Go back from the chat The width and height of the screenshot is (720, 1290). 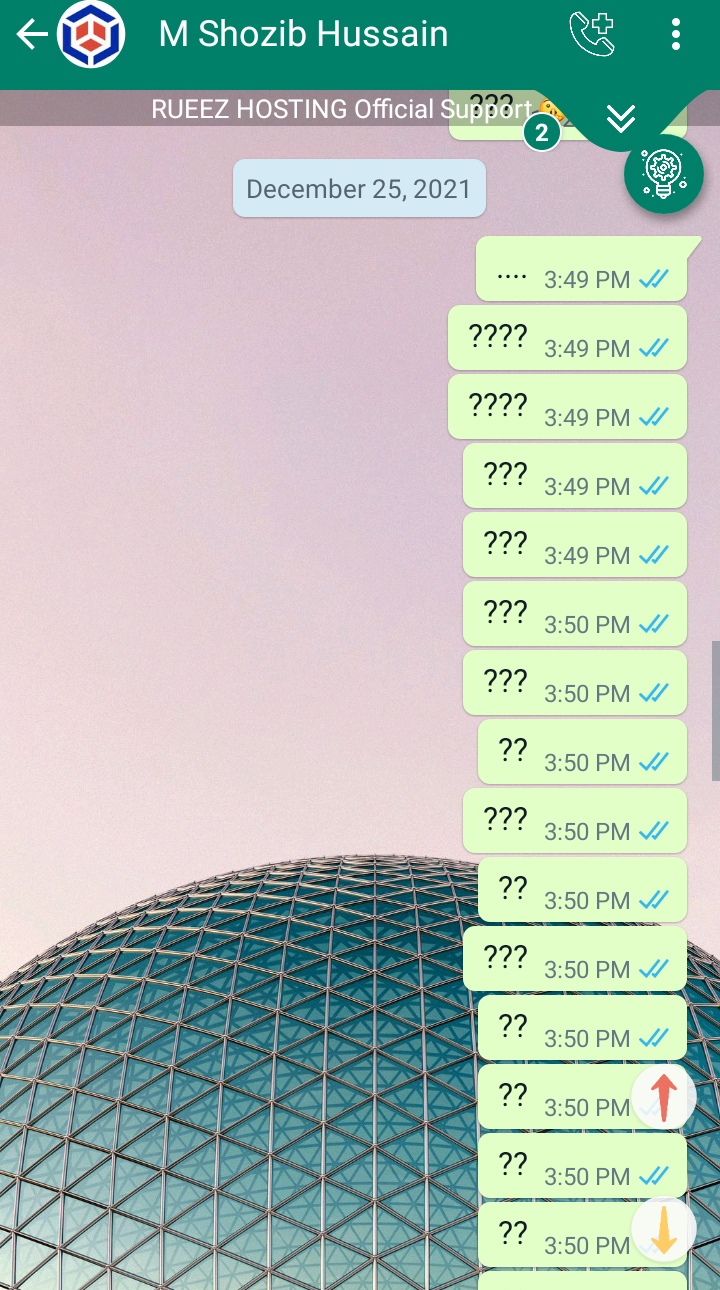(x=32, y=35)
